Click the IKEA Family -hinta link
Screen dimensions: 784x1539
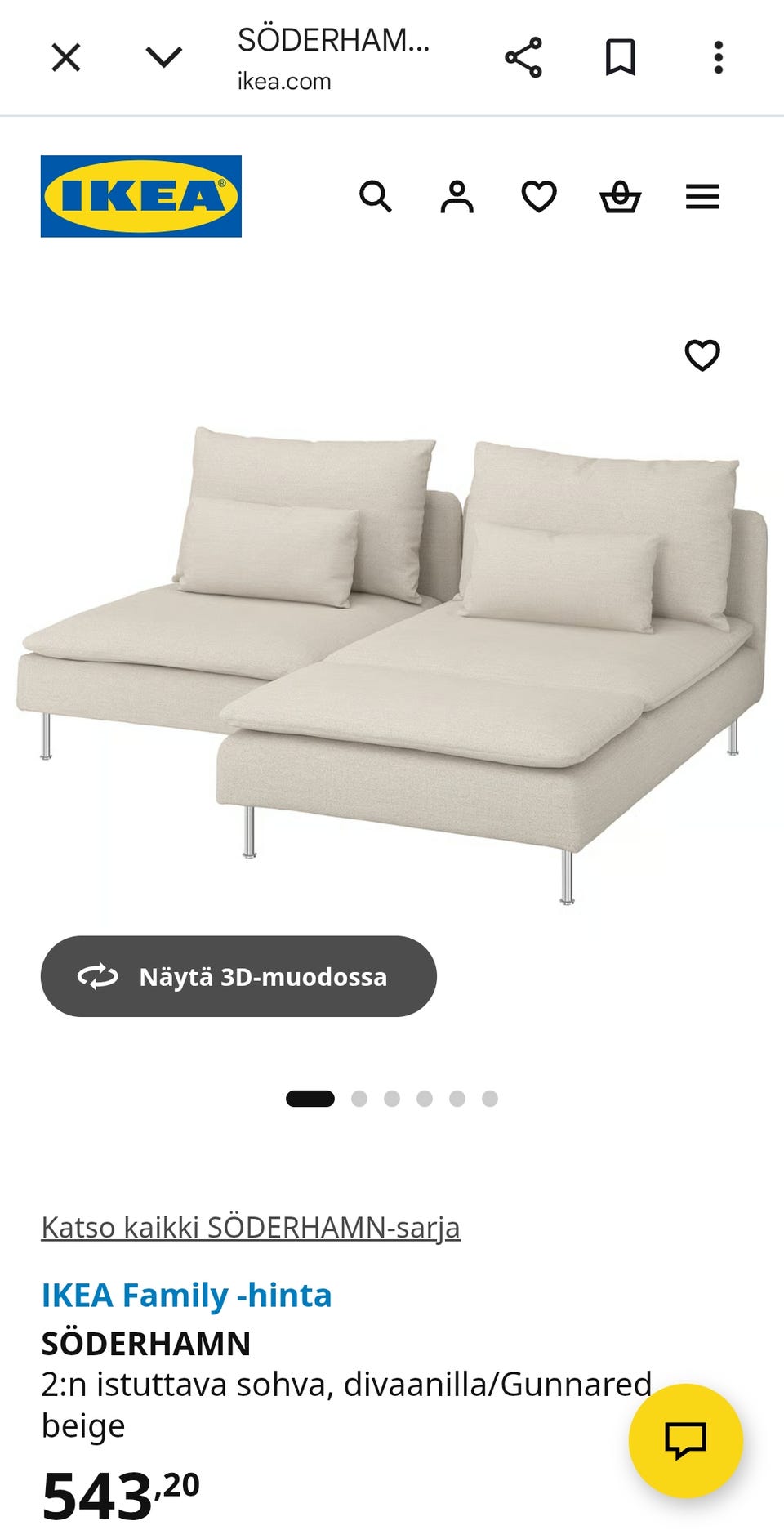pos(185,1295)
